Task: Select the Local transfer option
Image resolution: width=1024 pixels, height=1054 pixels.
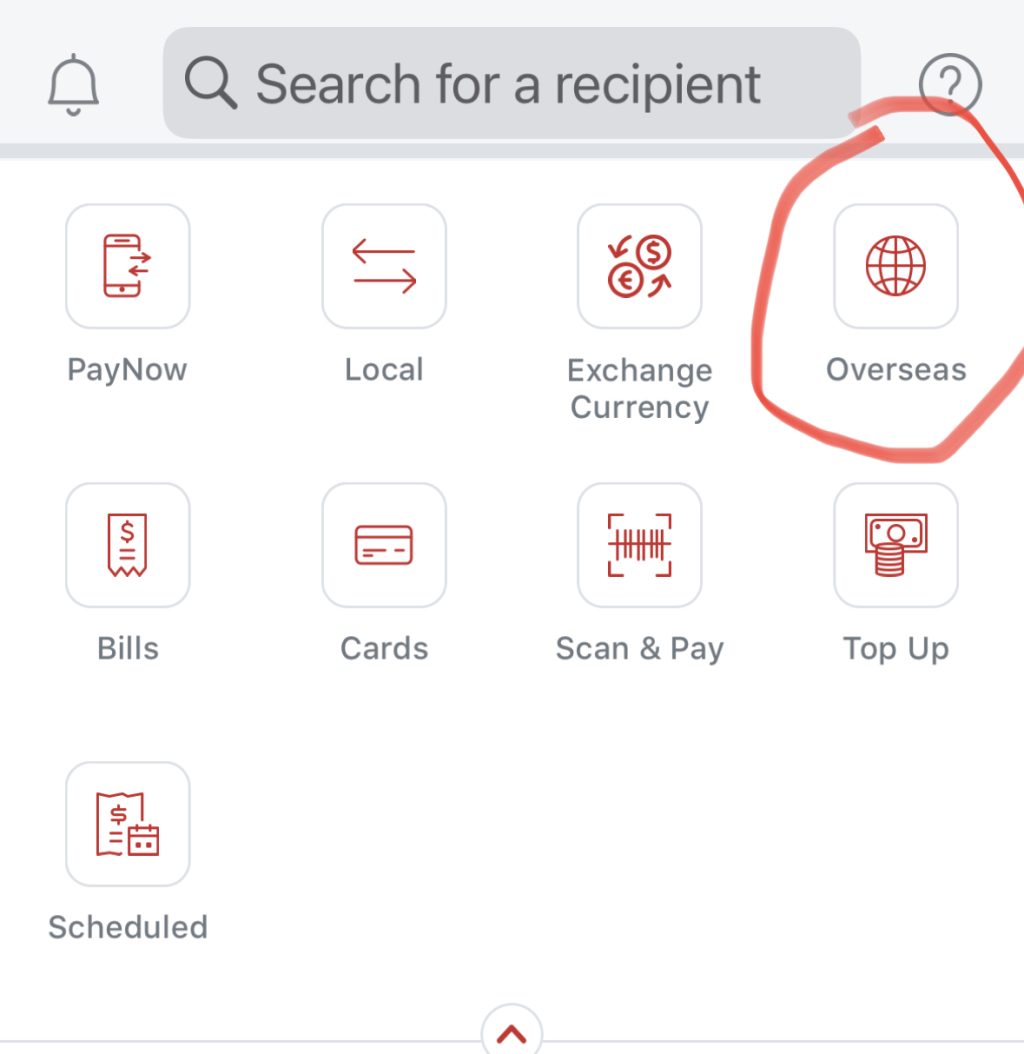Action: tap(384, 267)
